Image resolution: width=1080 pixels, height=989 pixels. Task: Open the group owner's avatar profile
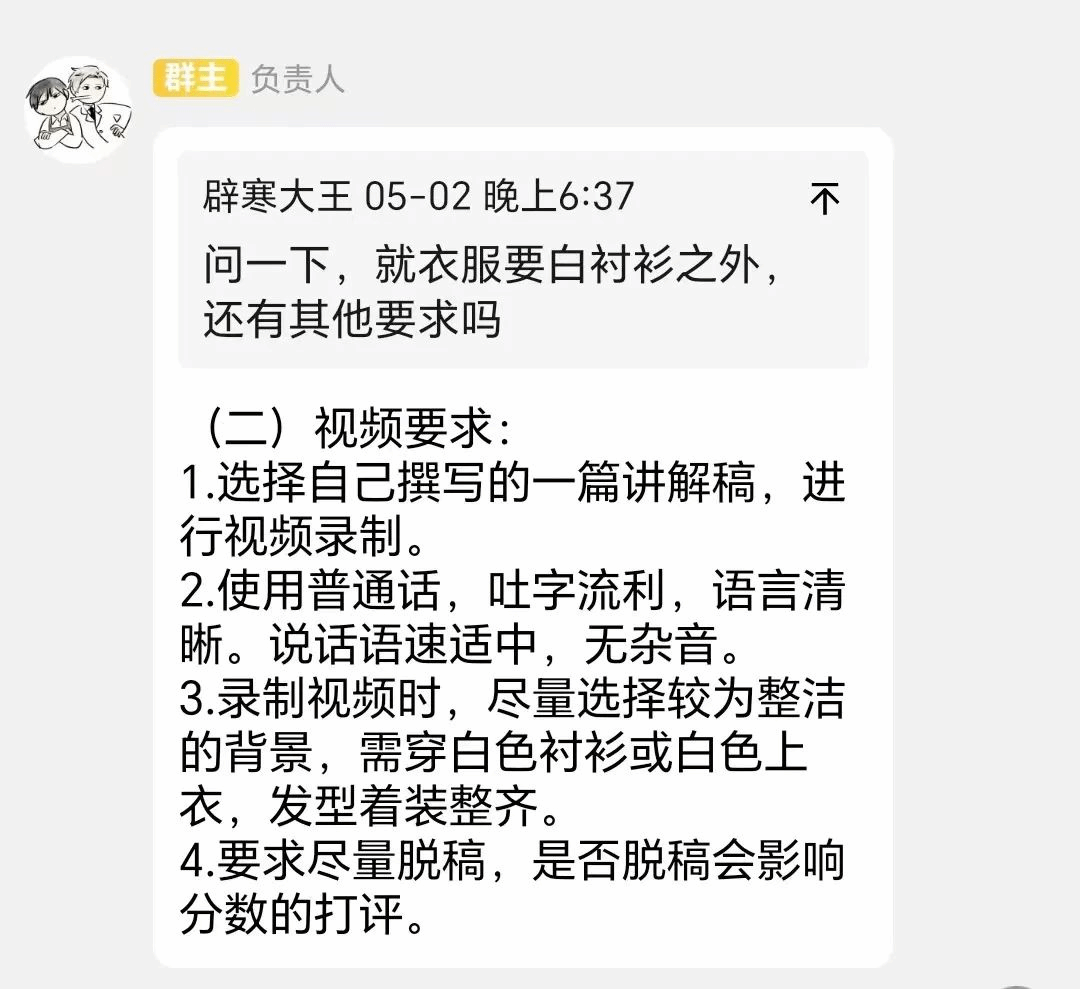[77, 109]
